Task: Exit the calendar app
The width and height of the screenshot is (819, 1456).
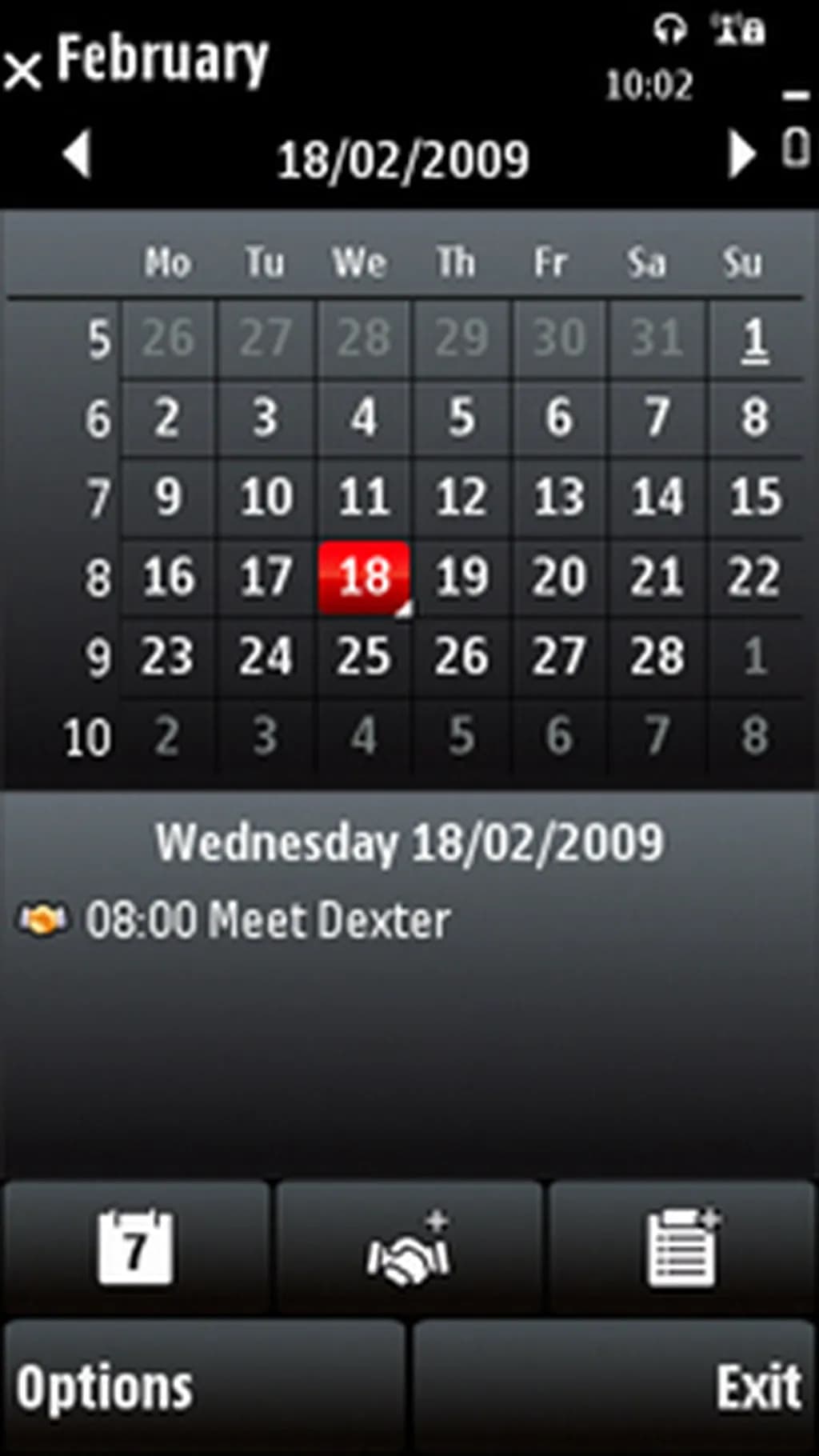Action: tap(758, 1388)
